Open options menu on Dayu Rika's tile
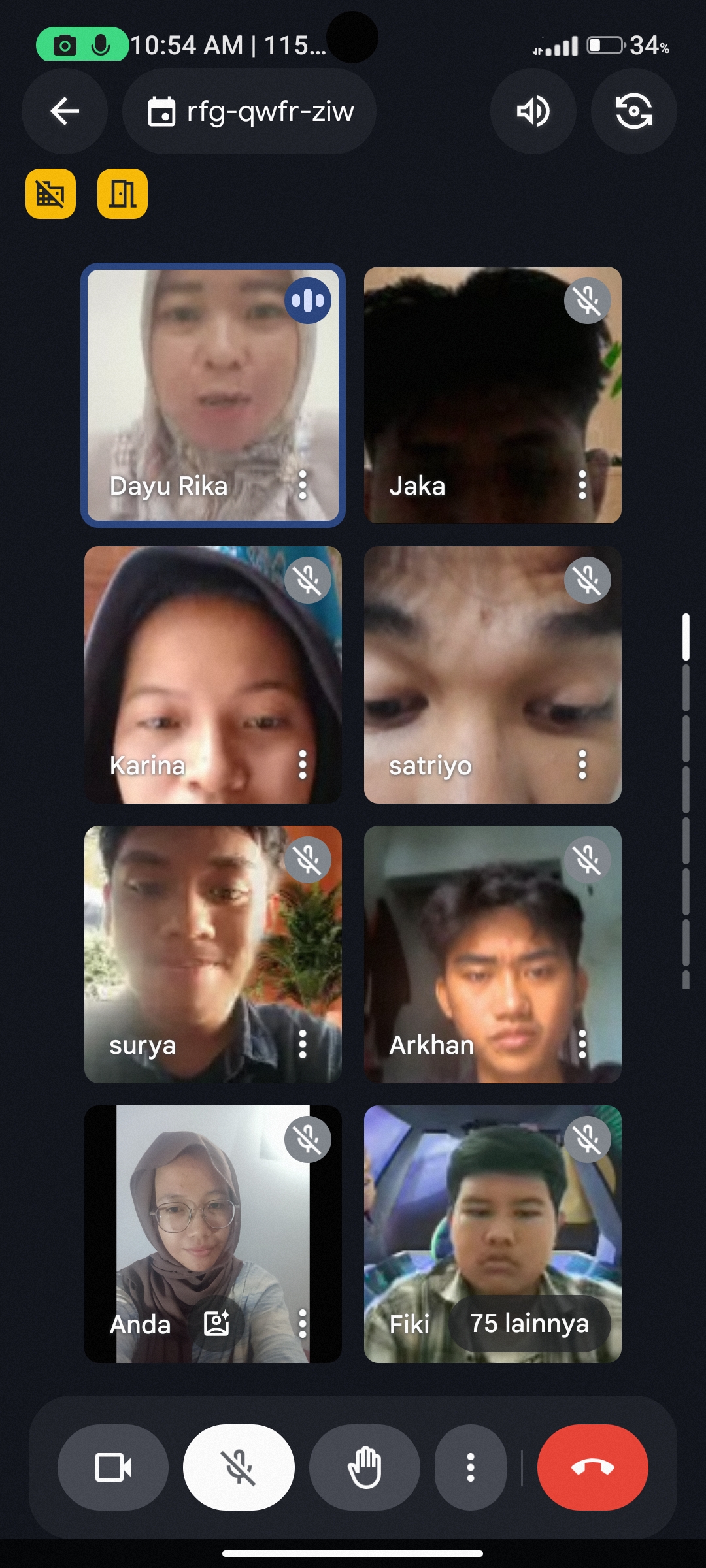Viewport: 706px width, 1568px height. click(303, 485)
